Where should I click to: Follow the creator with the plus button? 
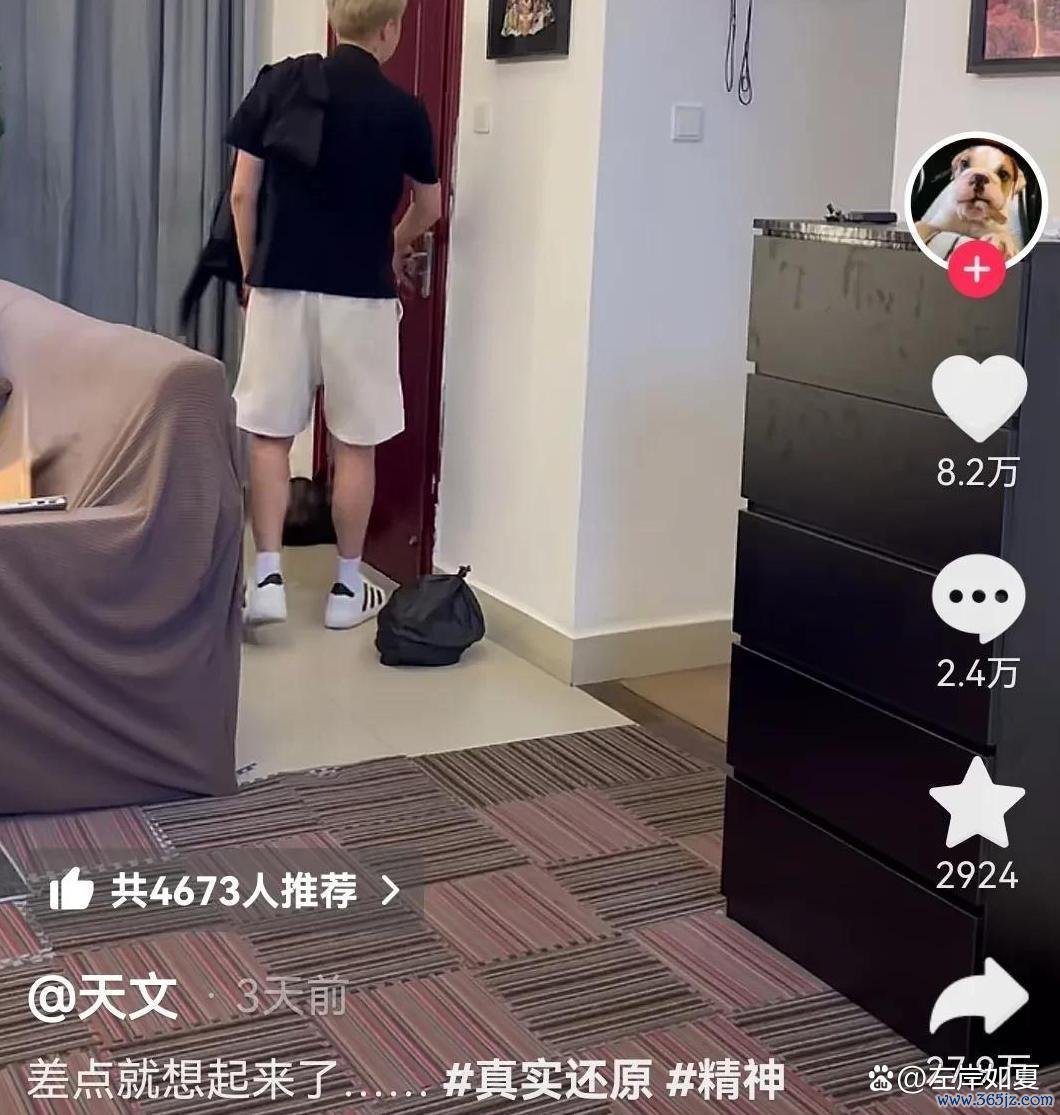tap(976, 271)
